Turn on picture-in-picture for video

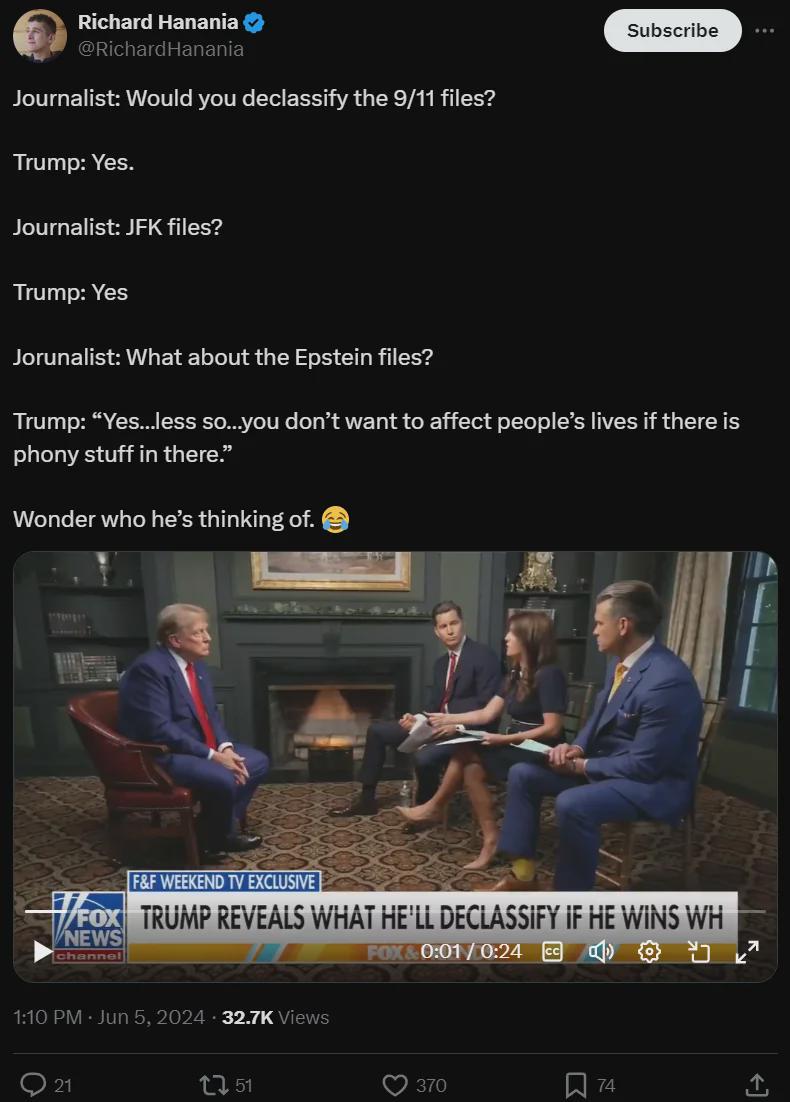(x=698, y=951)
